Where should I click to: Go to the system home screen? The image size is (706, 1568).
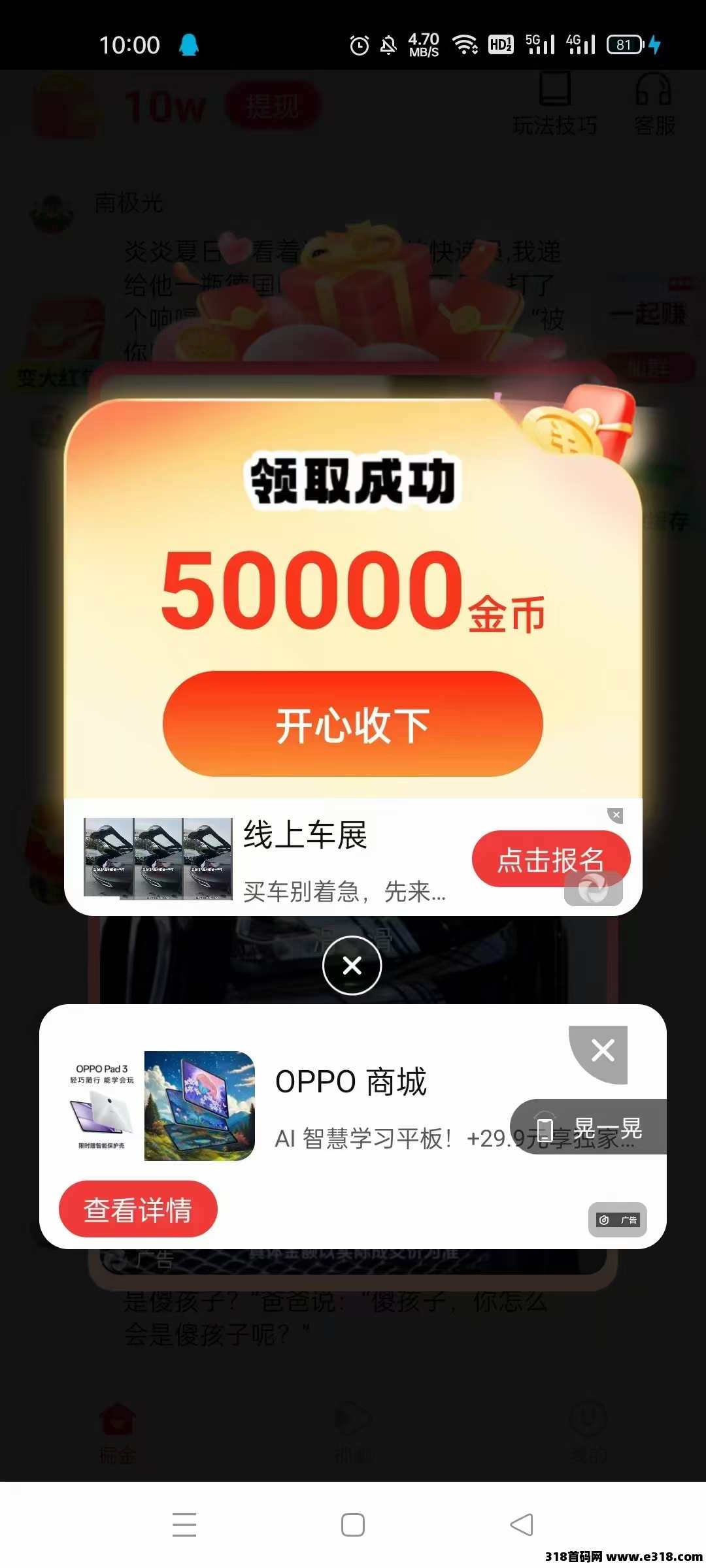tap(353, 1525)
